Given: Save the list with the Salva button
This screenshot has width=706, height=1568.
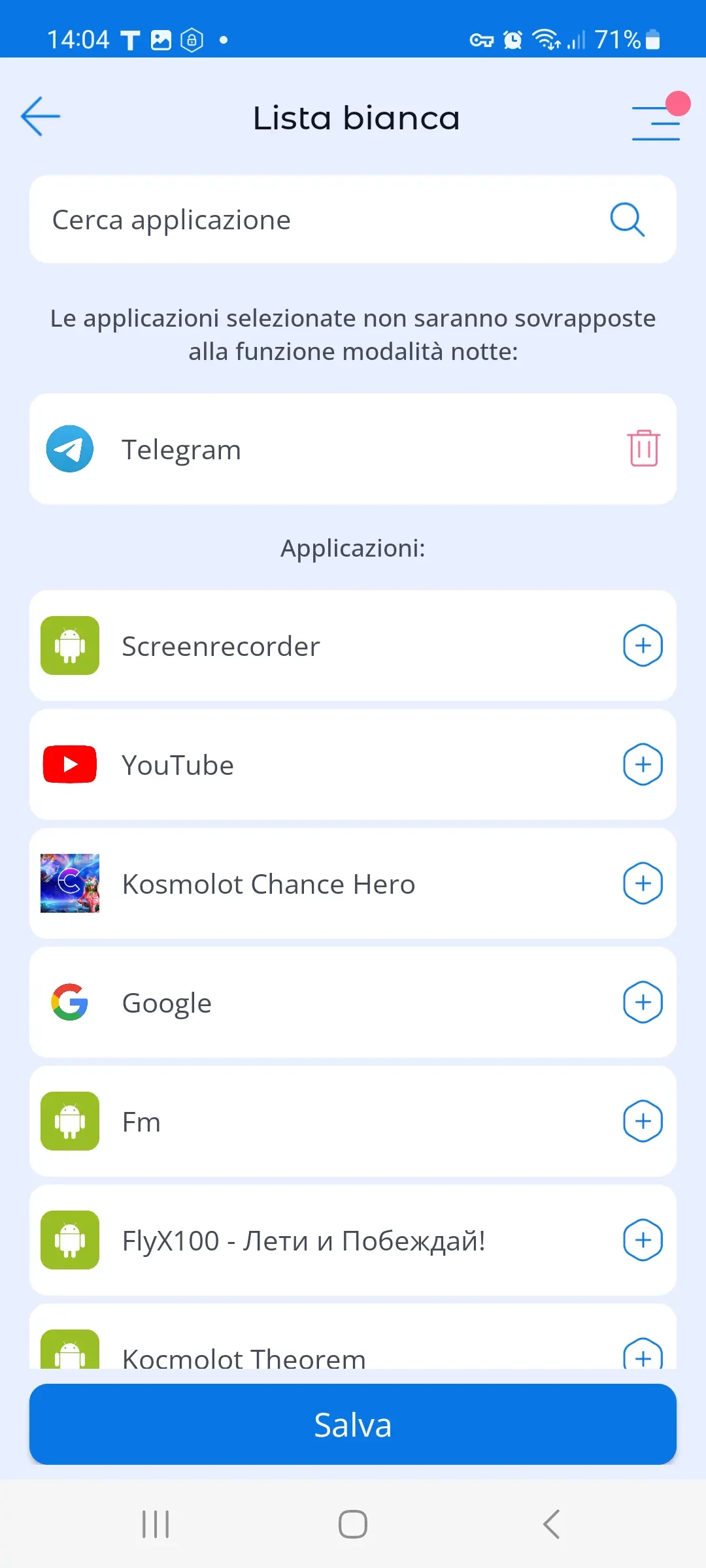Looking at the screenshot, I should pos(353,1424).
